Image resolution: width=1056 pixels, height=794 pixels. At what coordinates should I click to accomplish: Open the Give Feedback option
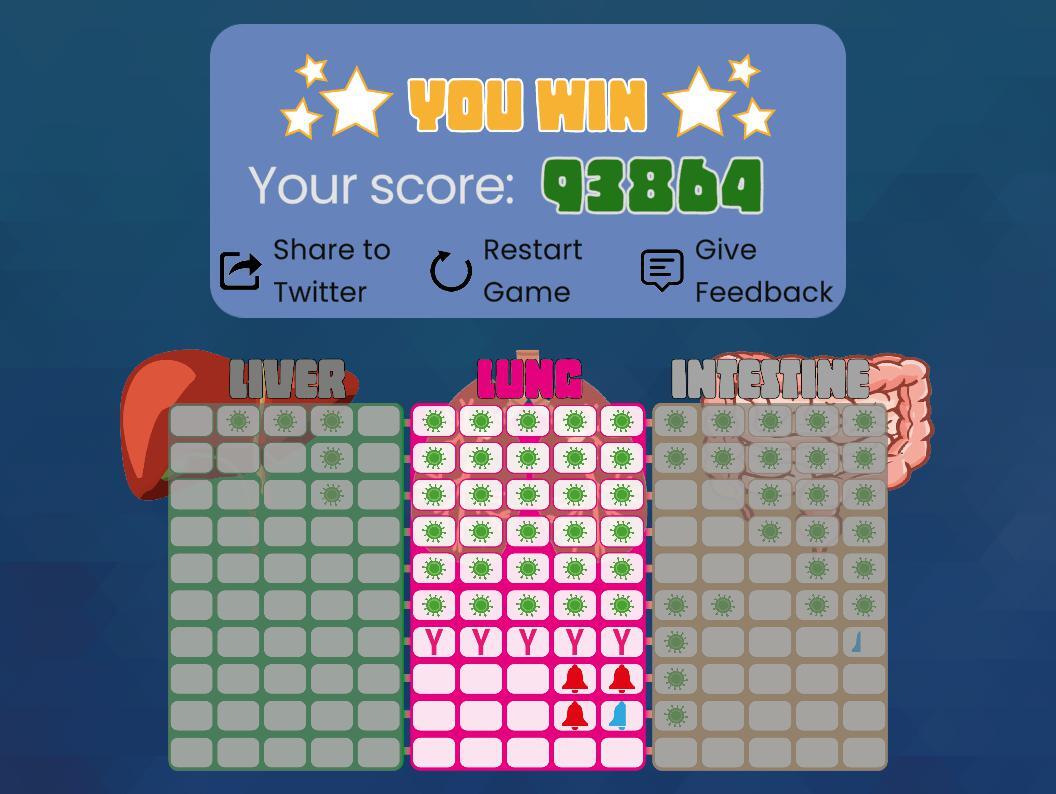(x=738, y=270)
